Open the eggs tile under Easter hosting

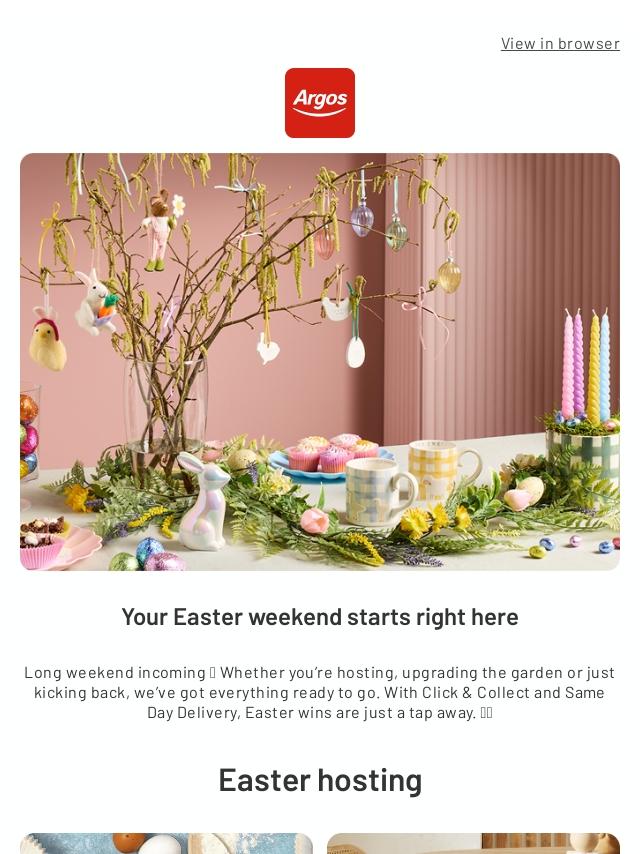click(x=167, y=843)
